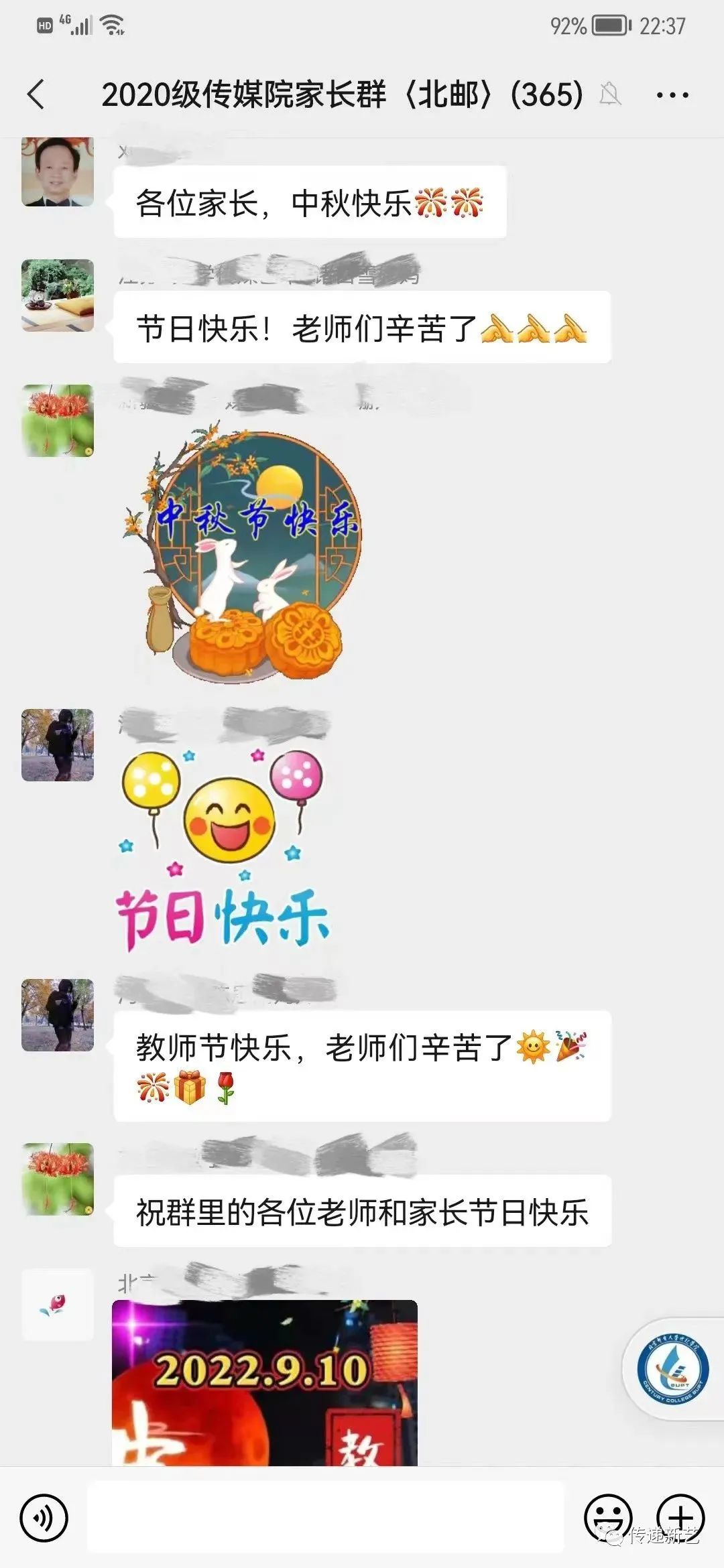Image resolution: width=724 pixels, height=1568 pixels.
Task: Open the group chat options menu
Action: (x=672, y=96)
